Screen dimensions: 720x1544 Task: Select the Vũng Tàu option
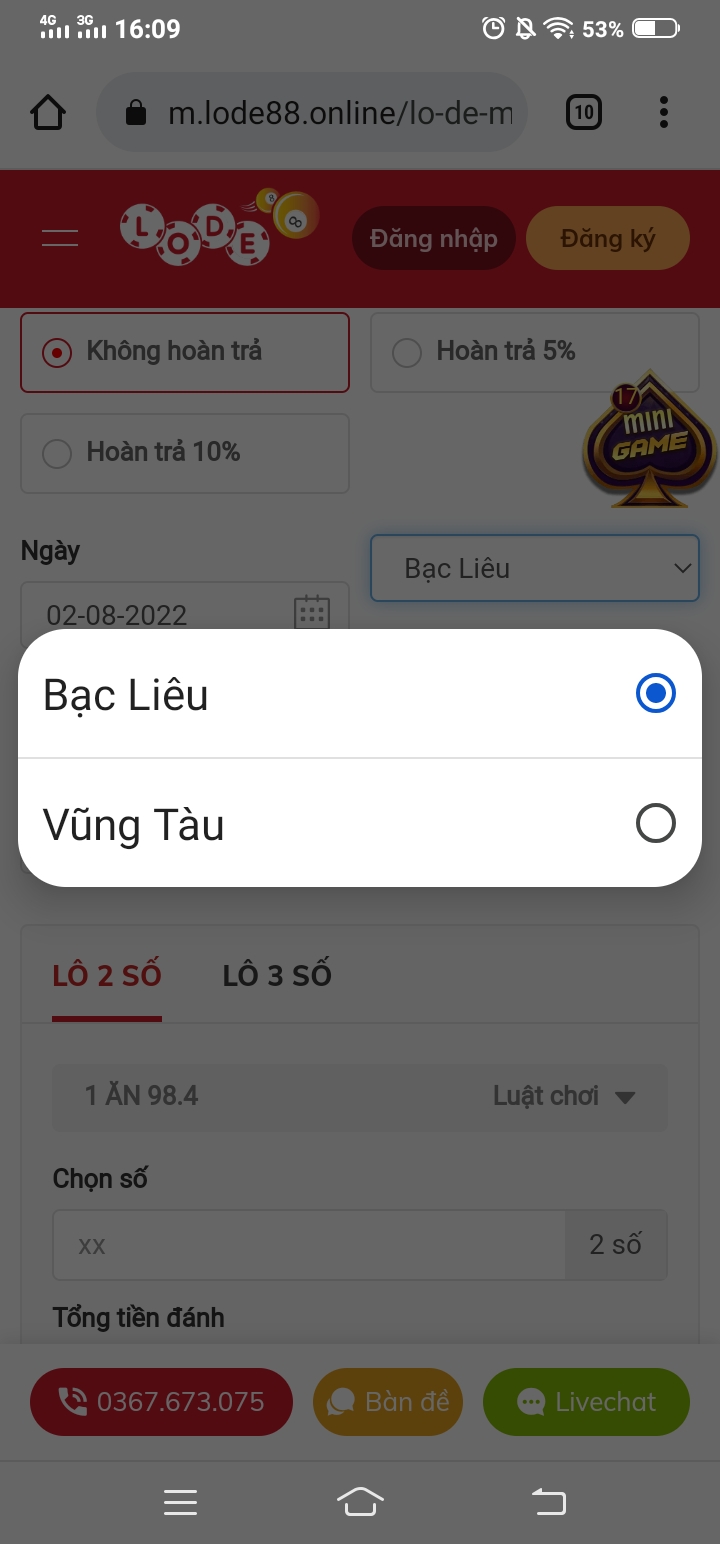pyautogui.click(x=360, y=824)
